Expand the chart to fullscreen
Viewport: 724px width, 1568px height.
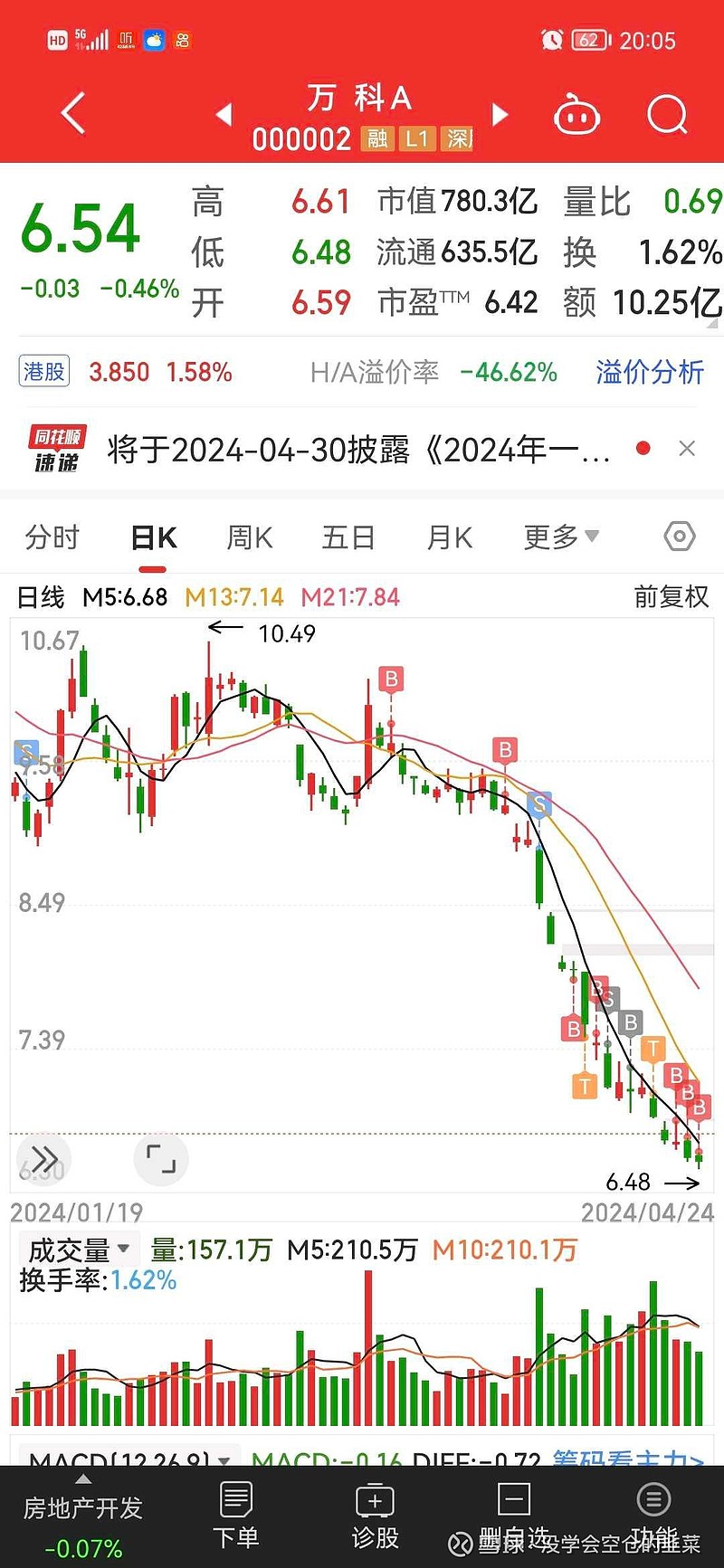[x=161, y=1158]
